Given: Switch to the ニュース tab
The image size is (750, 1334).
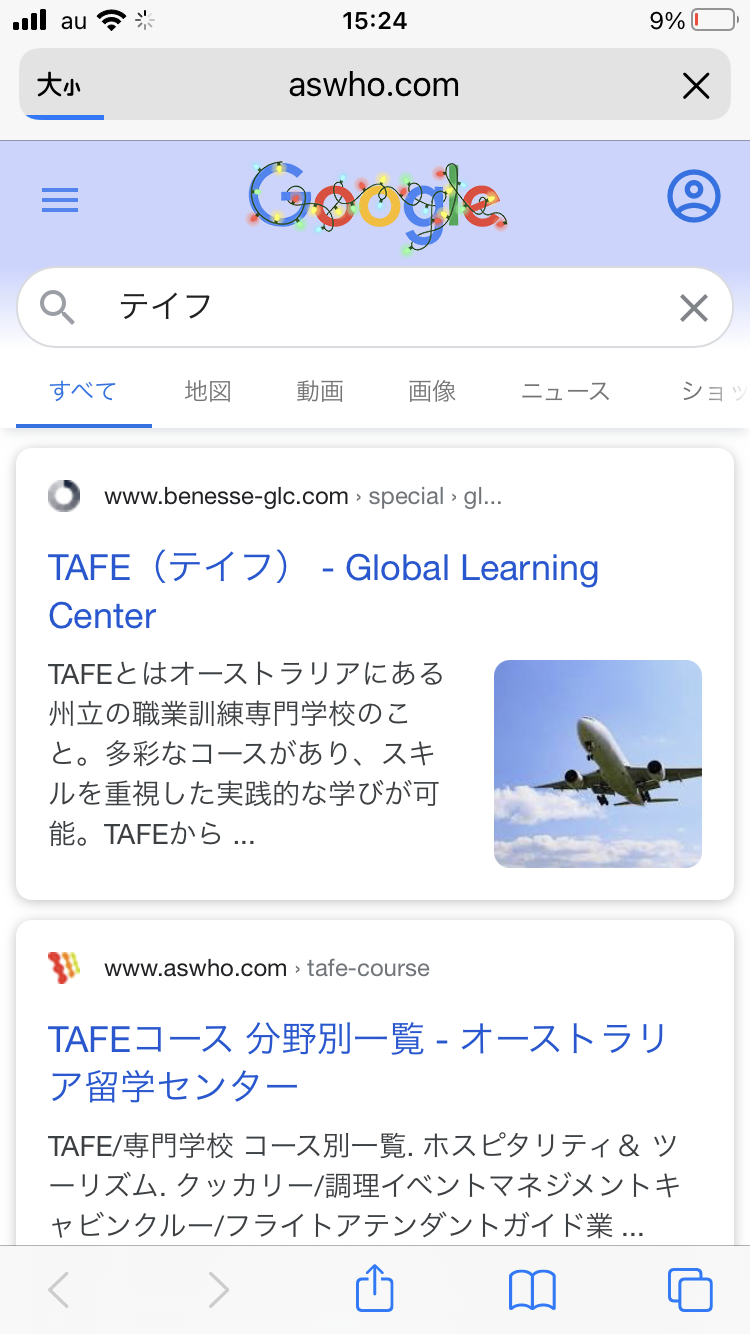Looking at the screenshot, I should (565, 391).
